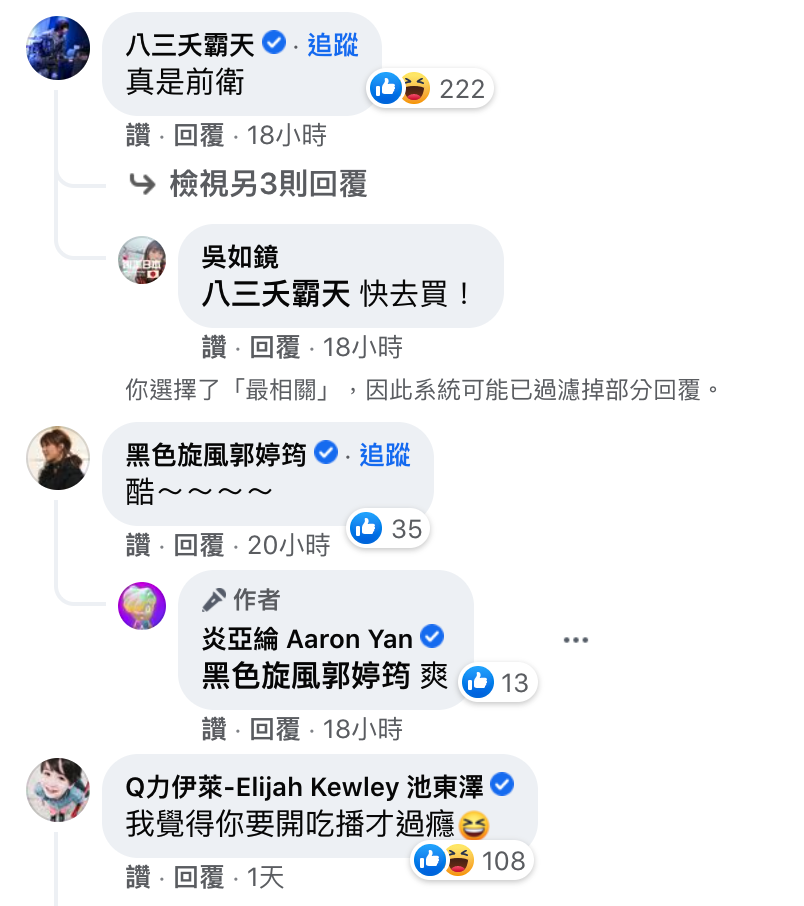Expand 檢視另3則回覆 replies
Screen dimensions: 804x906
(267, 184)
